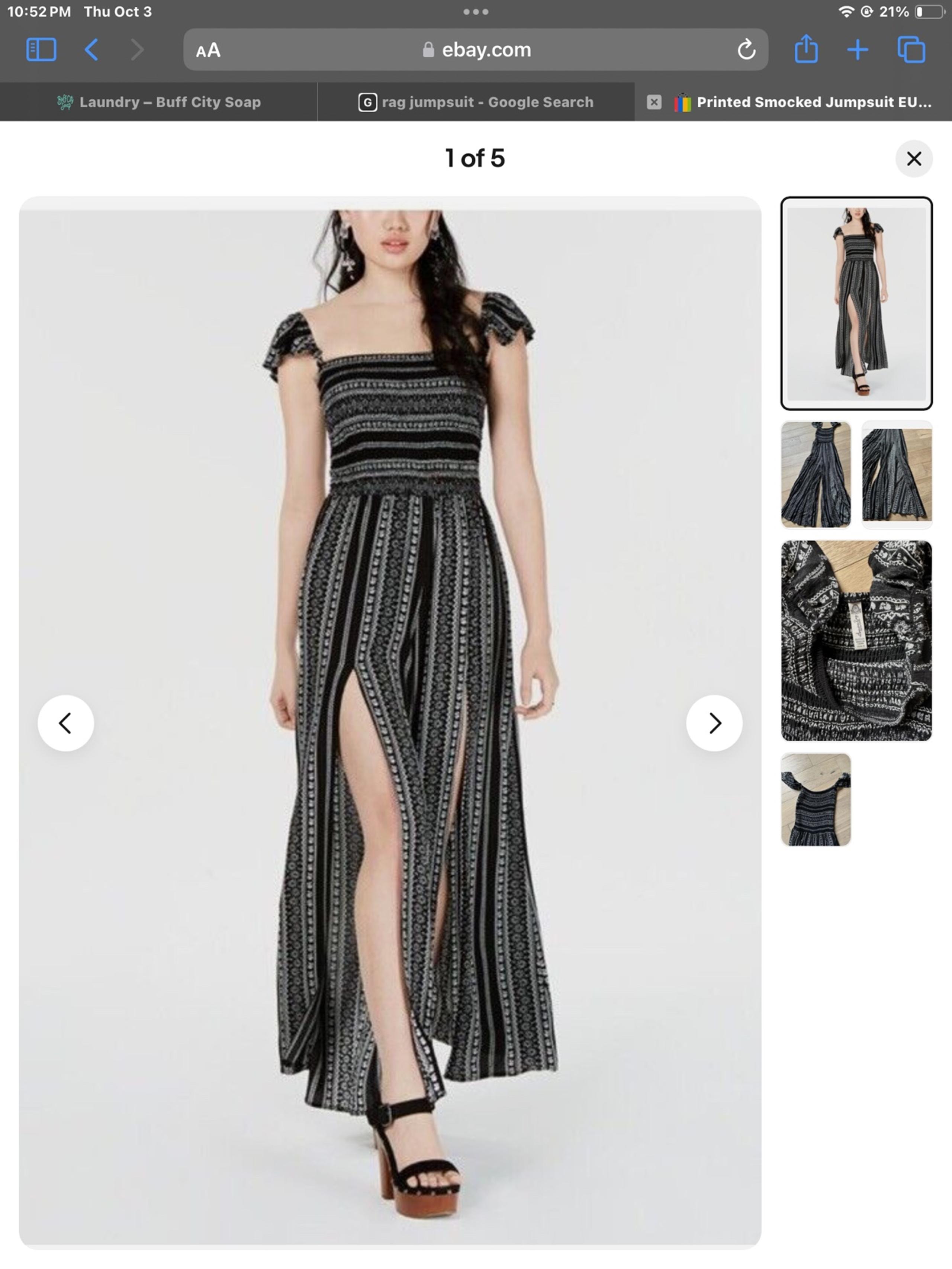Viewport: 952px width, 1269px height.
Task: Close the Printed Smocked Jumpsuit tab
Action: click(x=654, y=102)
